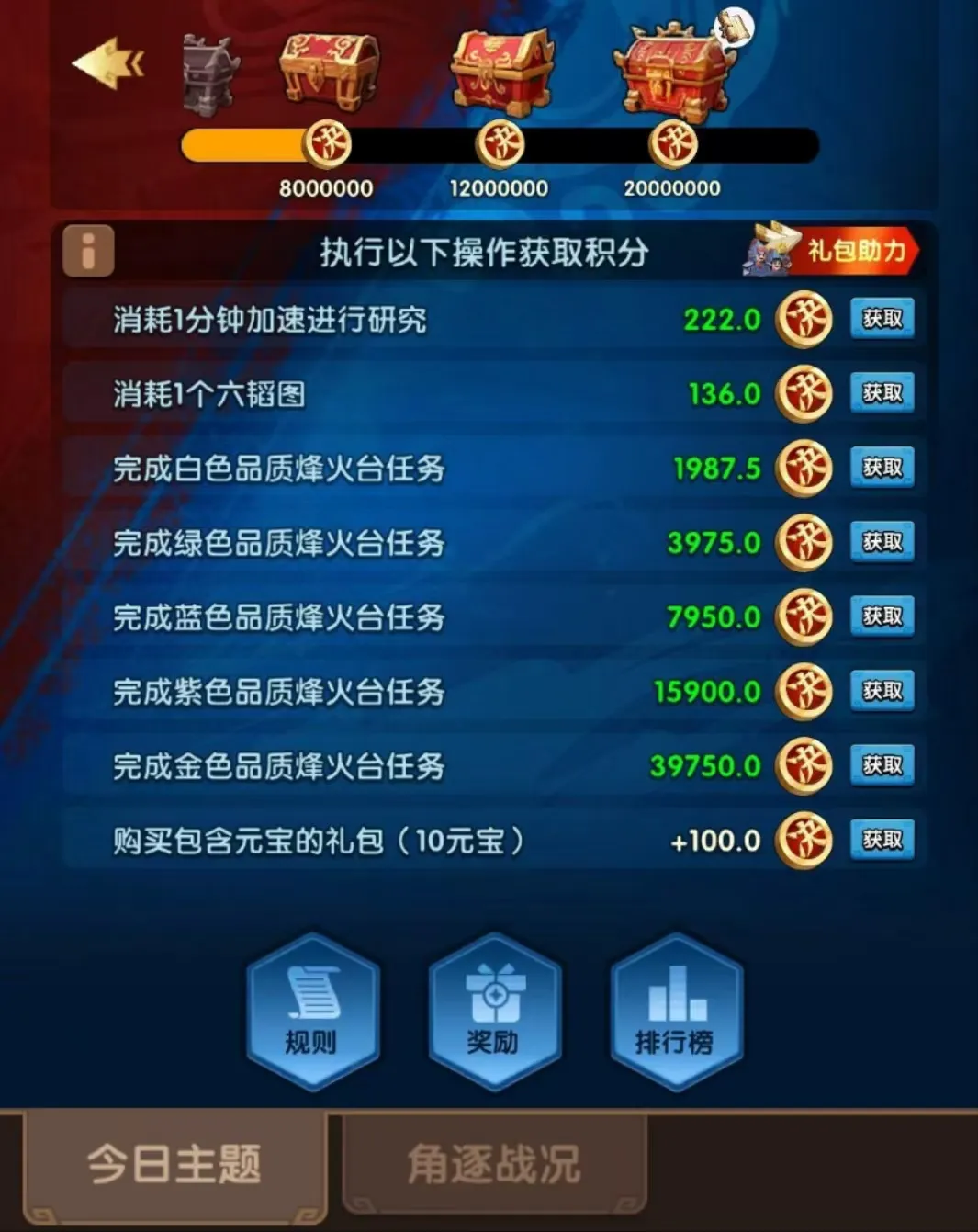Tap 获取 for 消耗1分钟加速进行研究
Viewport: 978px width, 1232px height.
pyautogui.click(x=882, y=319)
